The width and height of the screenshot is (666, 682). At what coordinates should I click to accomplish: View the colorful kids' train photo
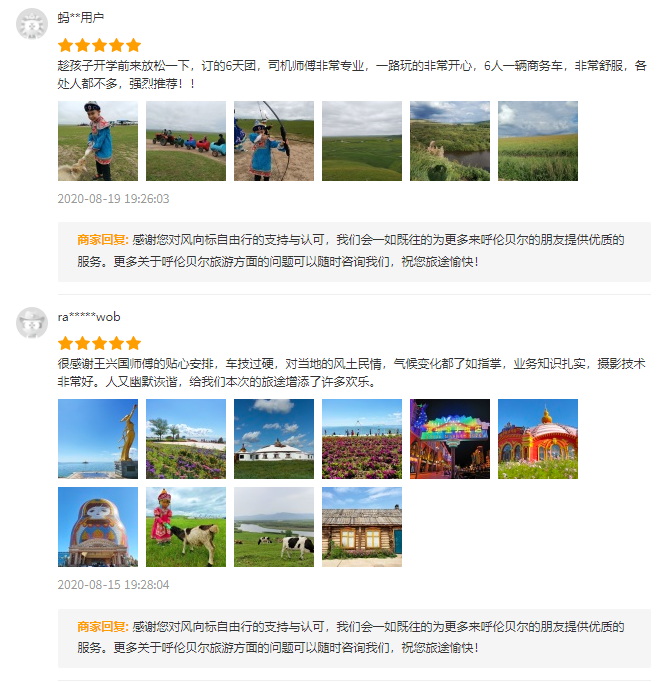click(x=185, y=141)
